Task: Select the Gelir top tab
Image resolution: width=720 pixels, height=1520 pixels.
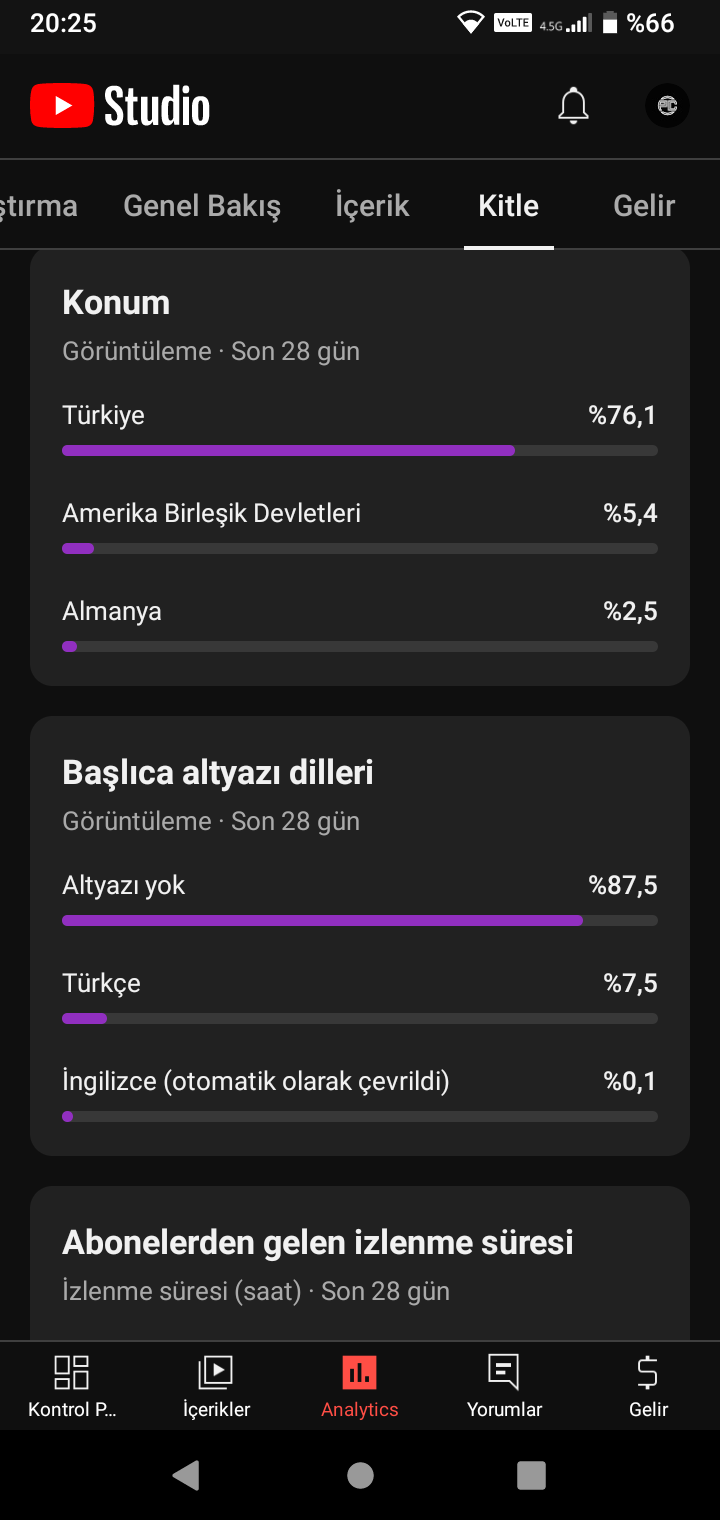Action: [644, 206]
